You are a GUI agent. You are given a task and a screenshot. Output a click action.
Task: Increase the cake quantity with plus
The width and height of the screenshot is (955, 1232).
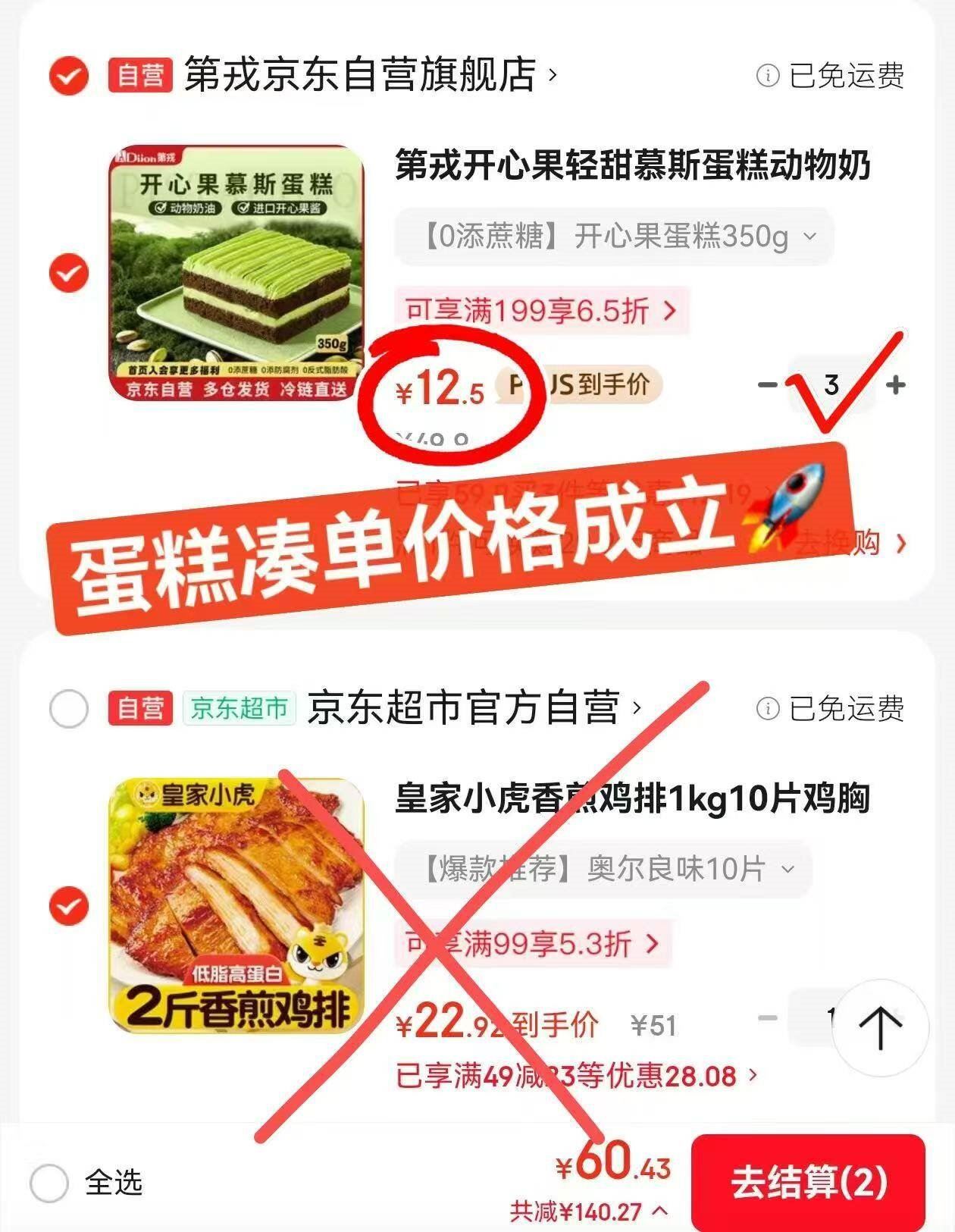coord(896,385)
